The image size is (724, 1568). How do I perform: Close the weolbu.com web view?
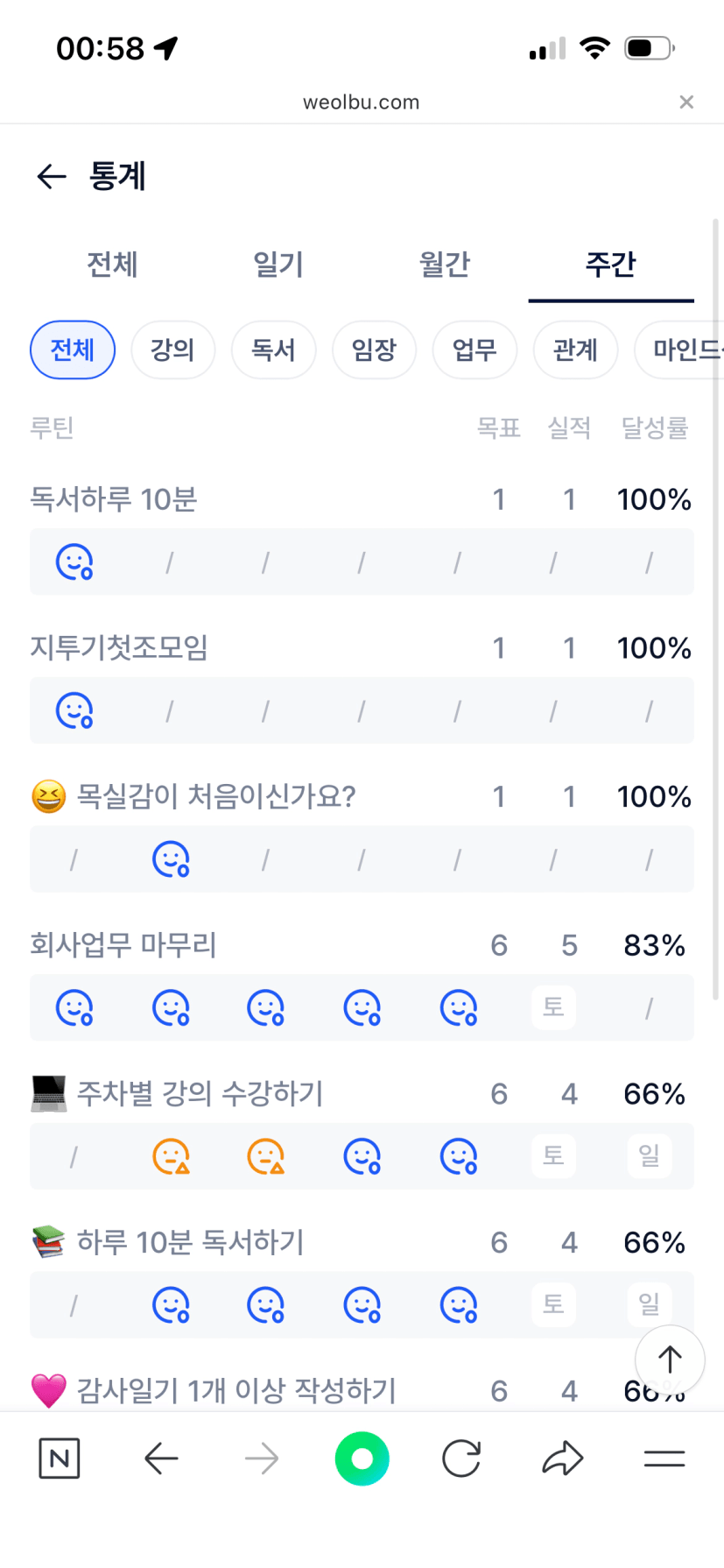click(x=686, y=102)
